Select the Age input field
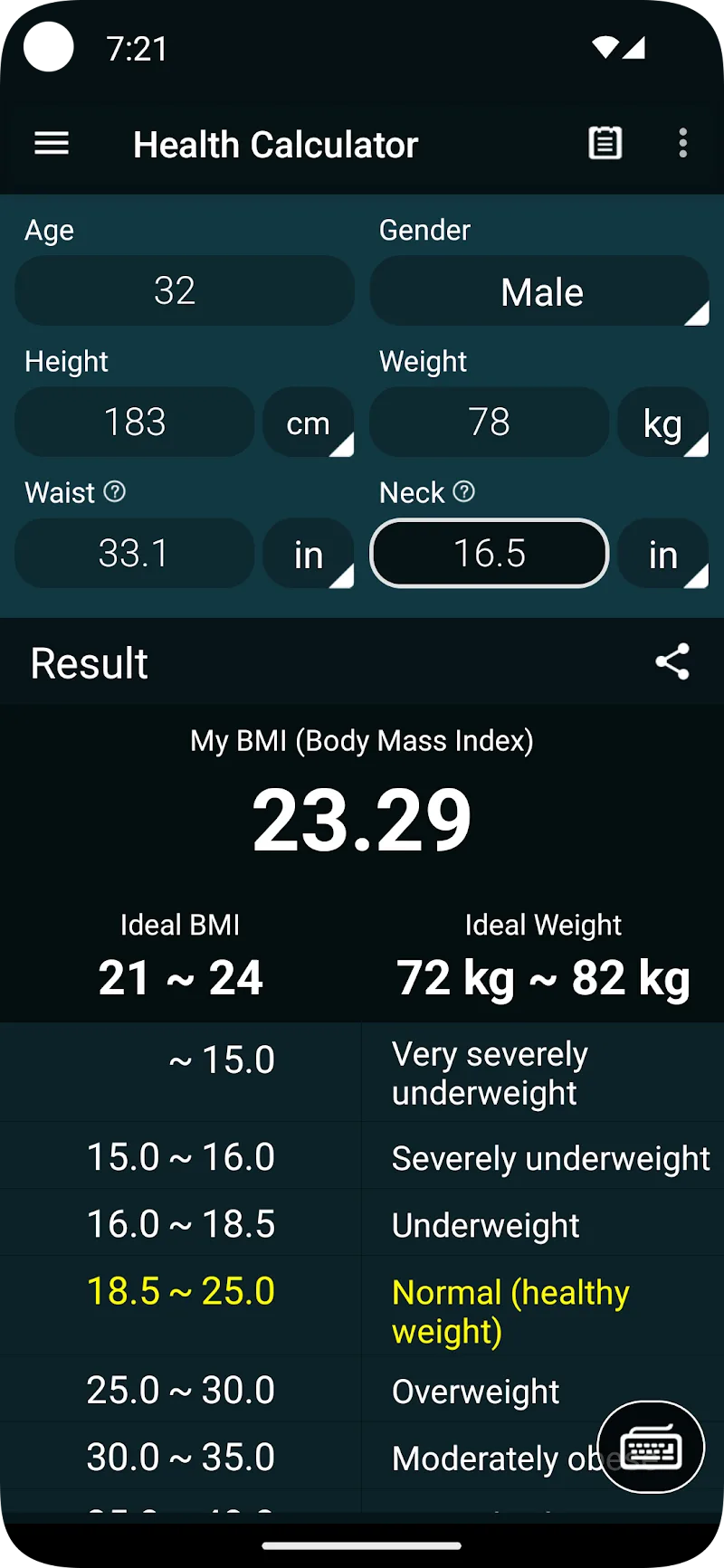 [185, 290]
